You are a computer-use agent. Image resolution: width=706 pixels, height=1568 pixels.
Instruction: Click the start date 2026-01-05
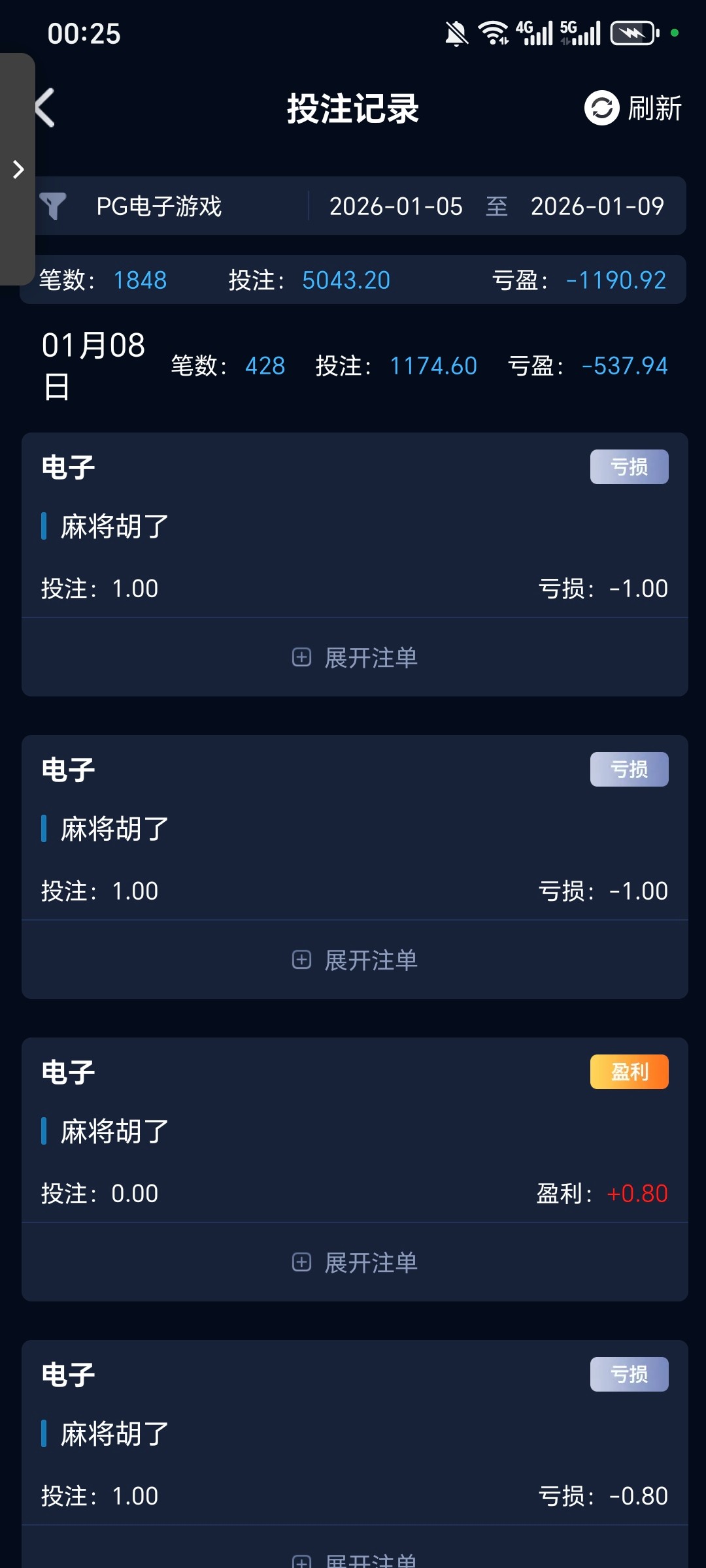(x=395, y=206)
